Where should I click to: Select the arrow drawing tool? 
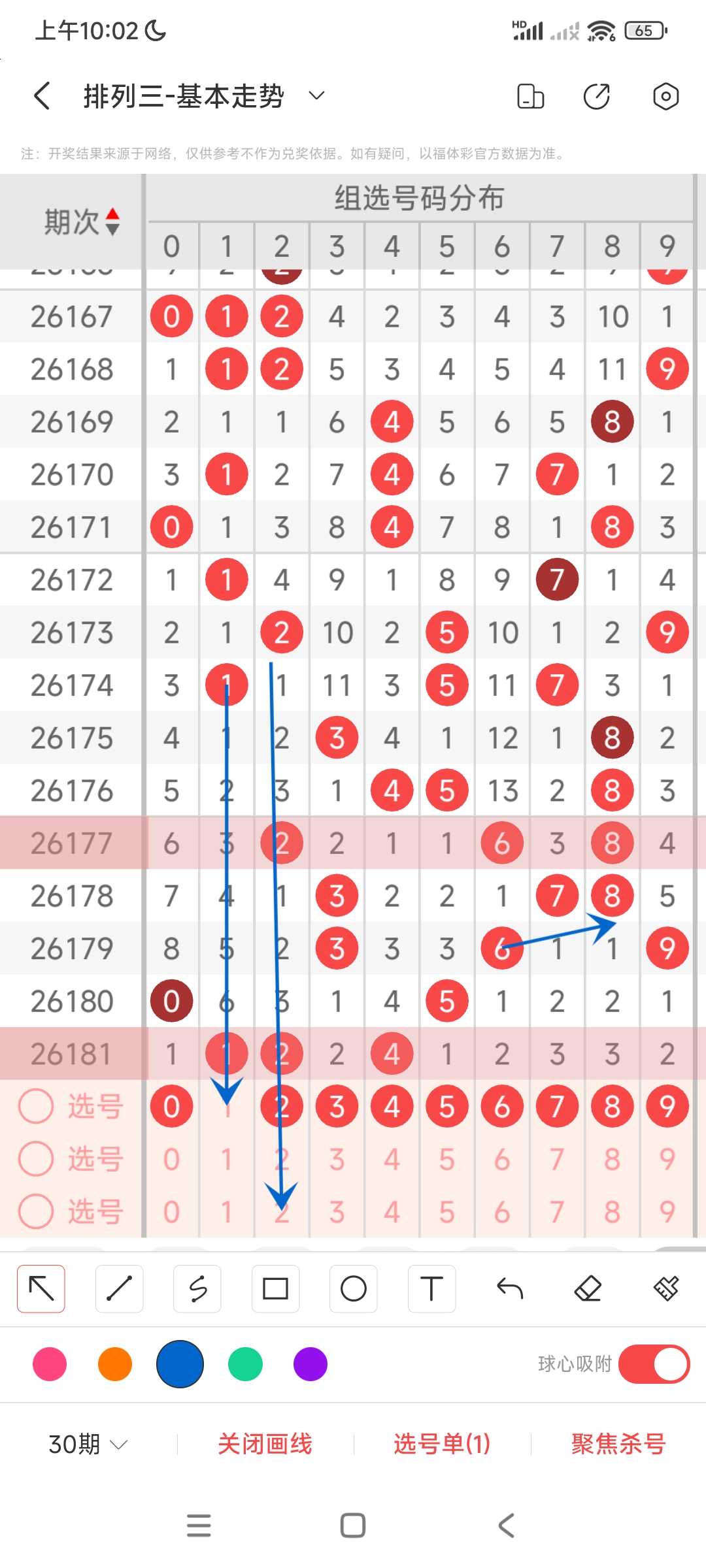point(41,1288)
